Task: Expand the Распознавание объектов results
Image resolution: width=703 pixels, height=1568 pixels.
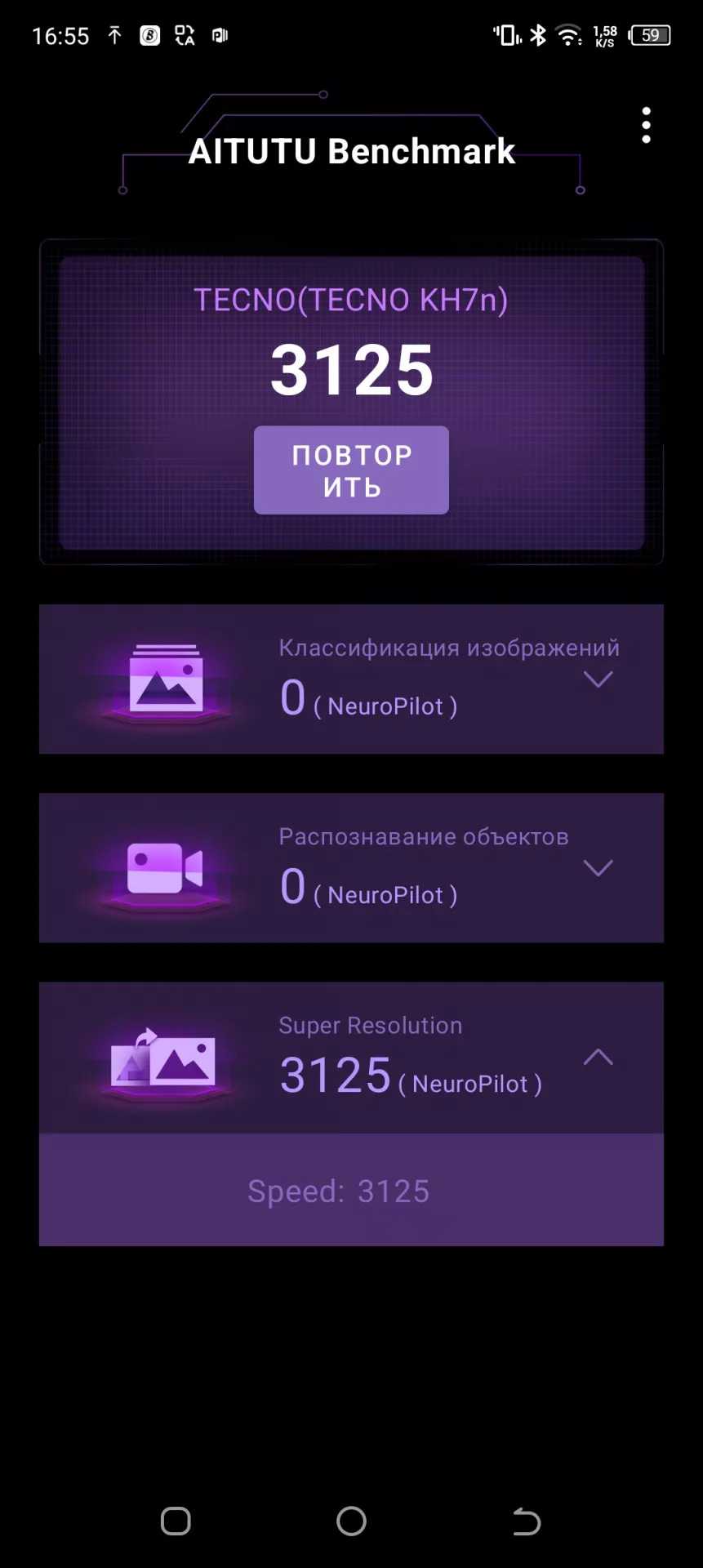Action: point(598,868)
